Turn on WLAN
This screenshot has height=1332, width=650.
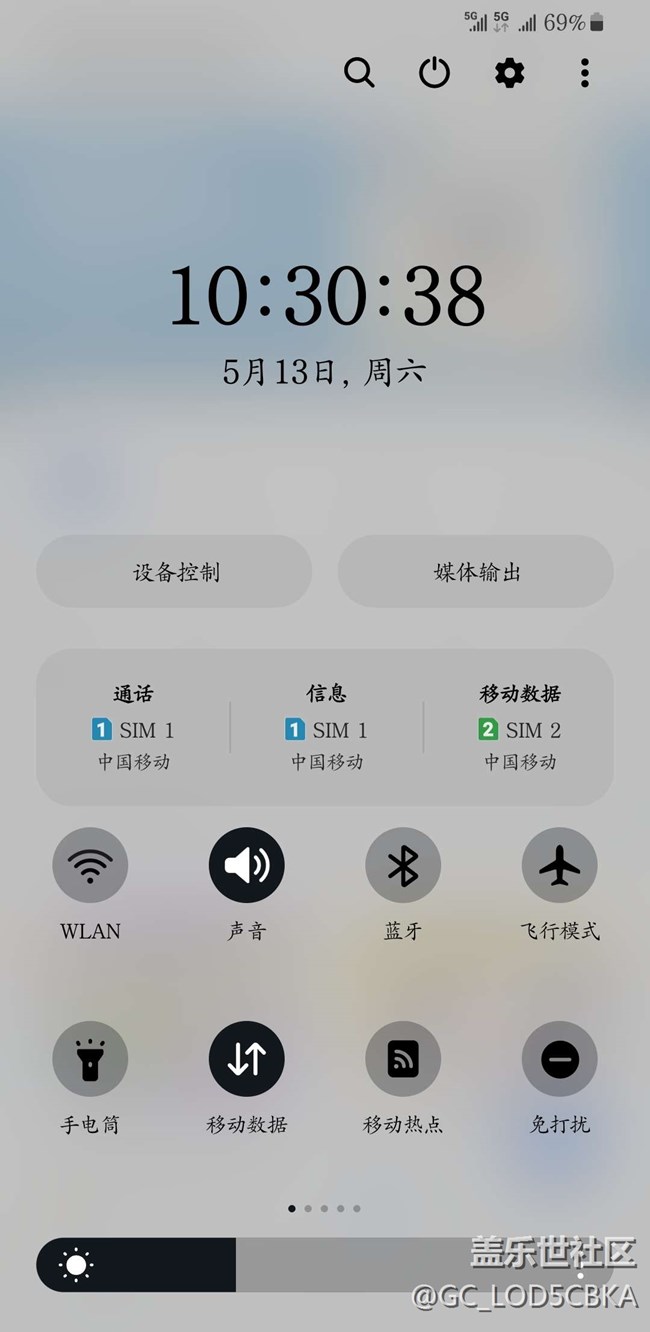point(90,866)
